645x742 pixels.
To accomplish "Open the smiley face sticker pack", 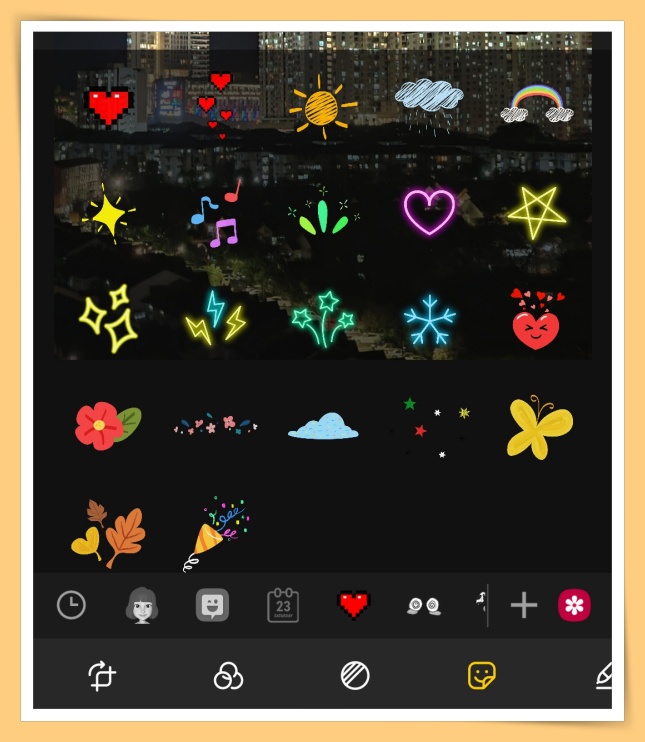I will (x=212, y=605).
